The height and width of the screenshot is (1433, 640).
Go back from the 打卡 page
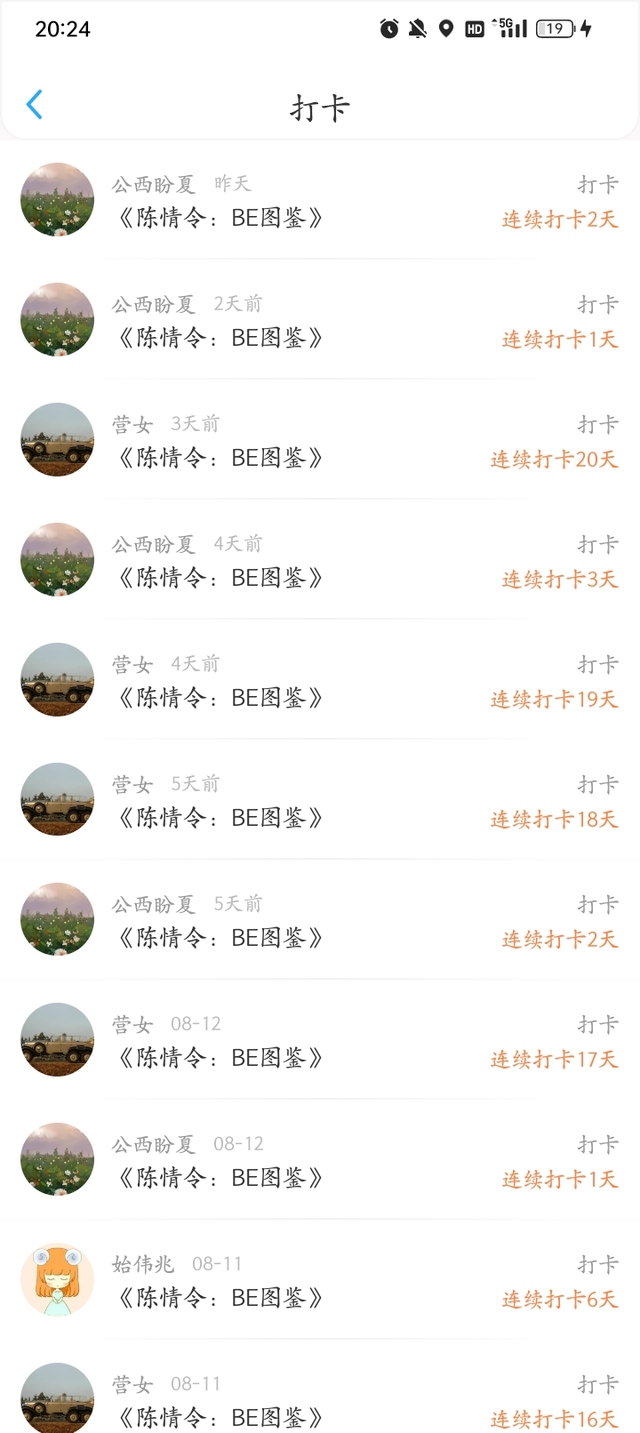click(35, 105)
